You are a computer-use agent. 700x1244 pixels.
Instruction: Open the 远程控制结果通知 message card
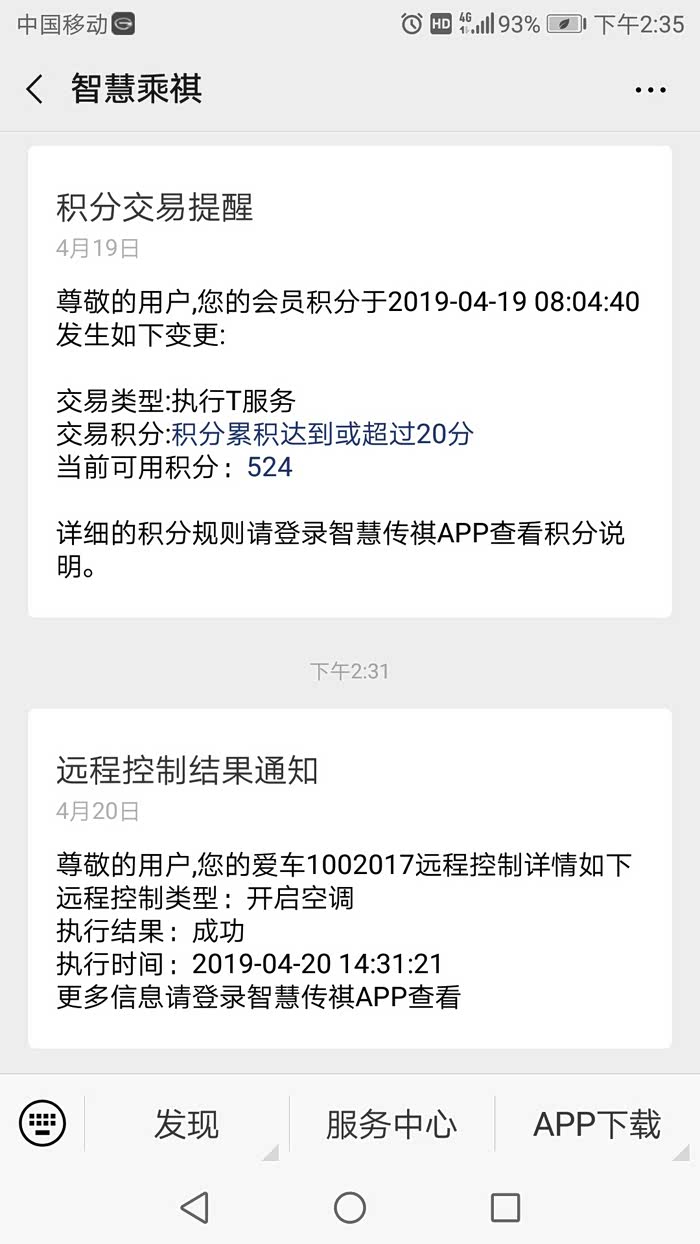tap(349, 878)
